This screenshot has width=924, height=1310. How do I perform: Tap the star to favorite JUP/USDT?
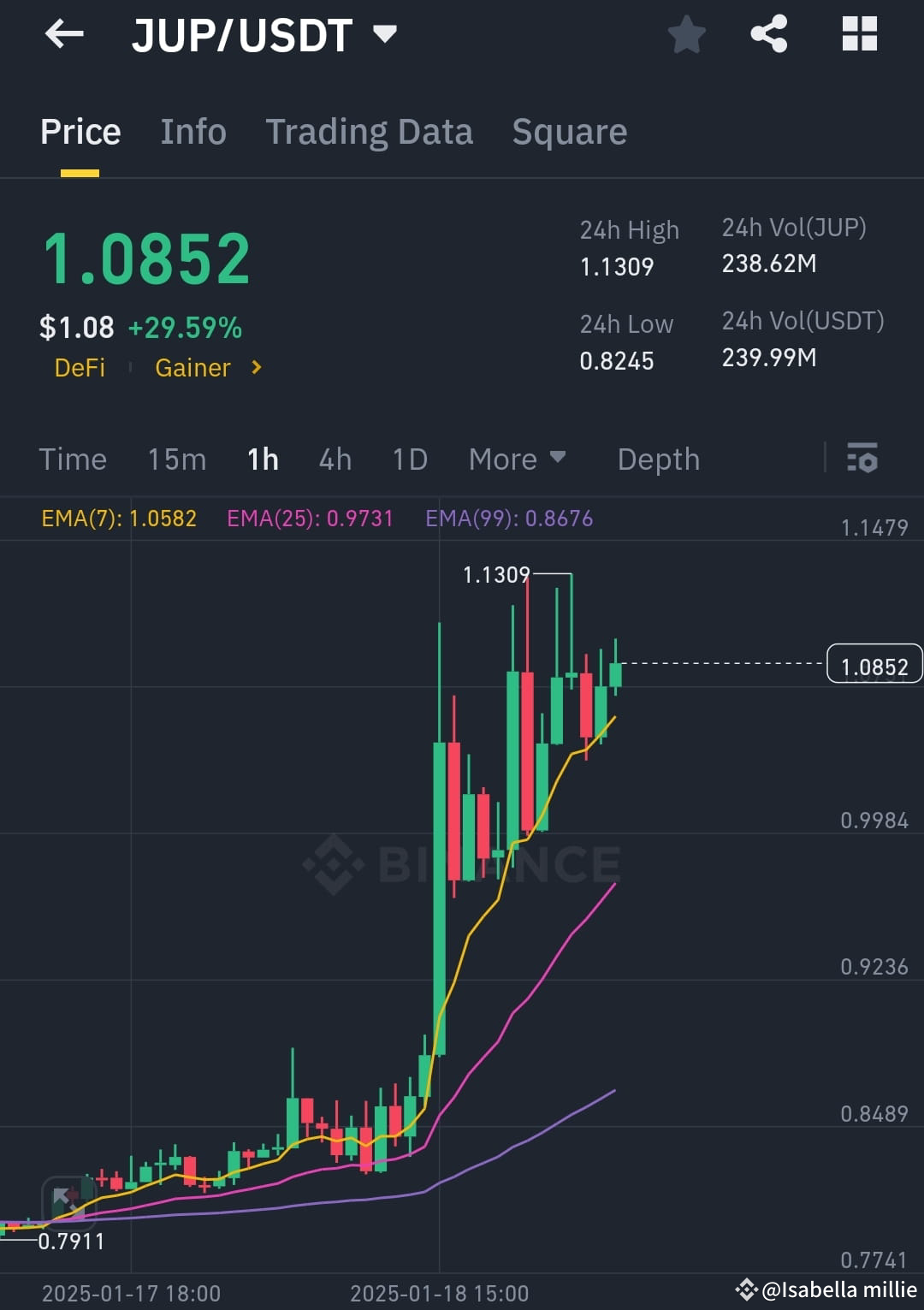[x=686, y=34]
